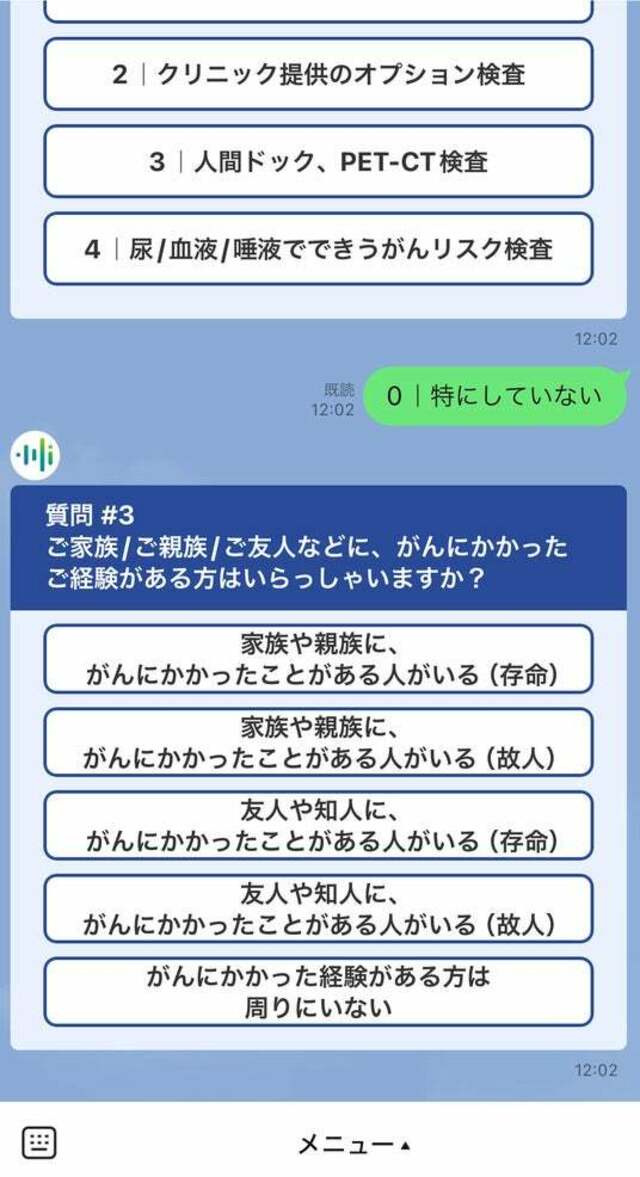The height and width of the screenshot is (1177, 640).
Task: Open the bot account's profile avatar
Action: coord(35,456)
